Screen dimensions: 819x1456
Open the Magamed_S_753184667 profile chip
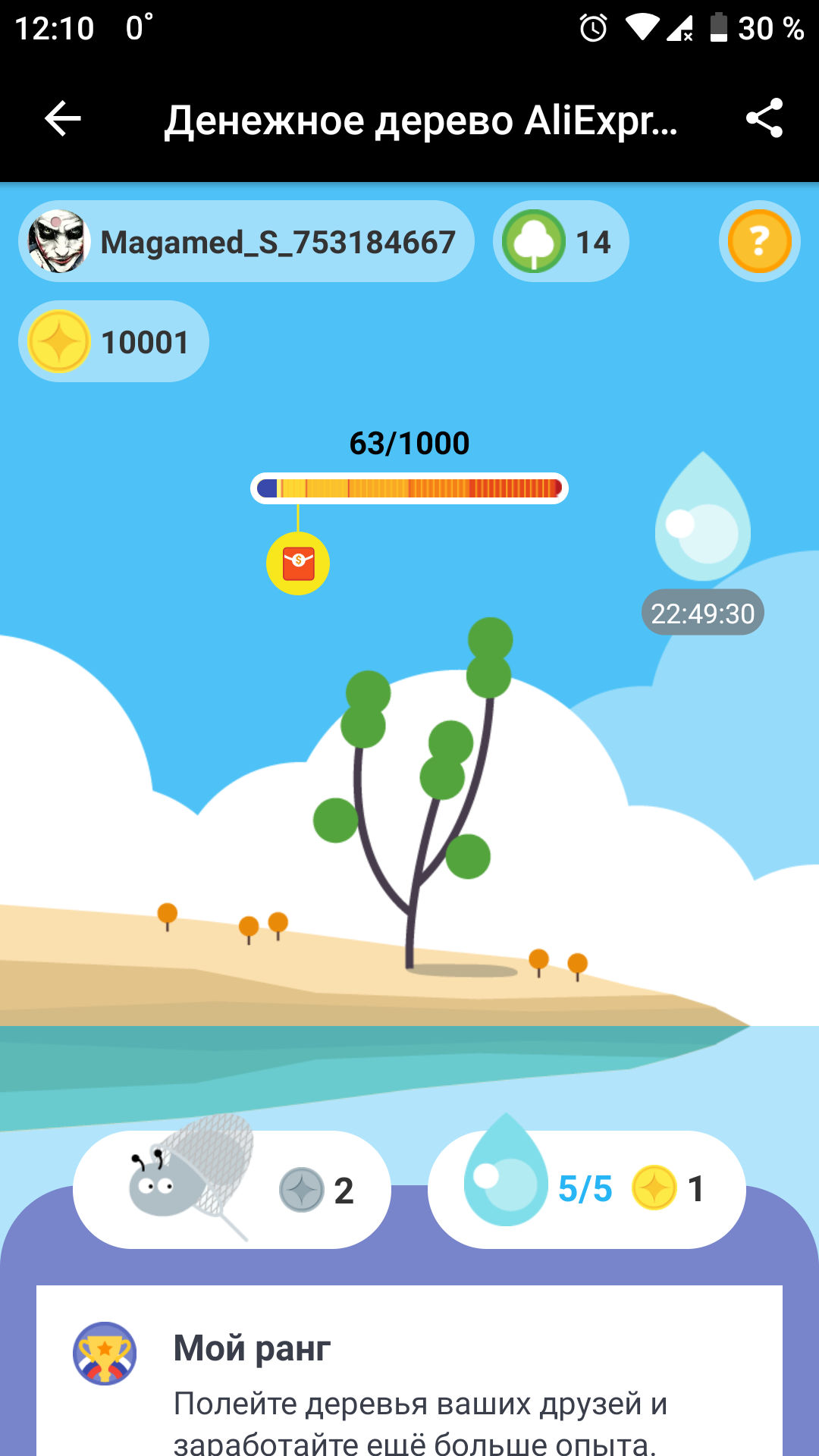[x=246, y=241]
